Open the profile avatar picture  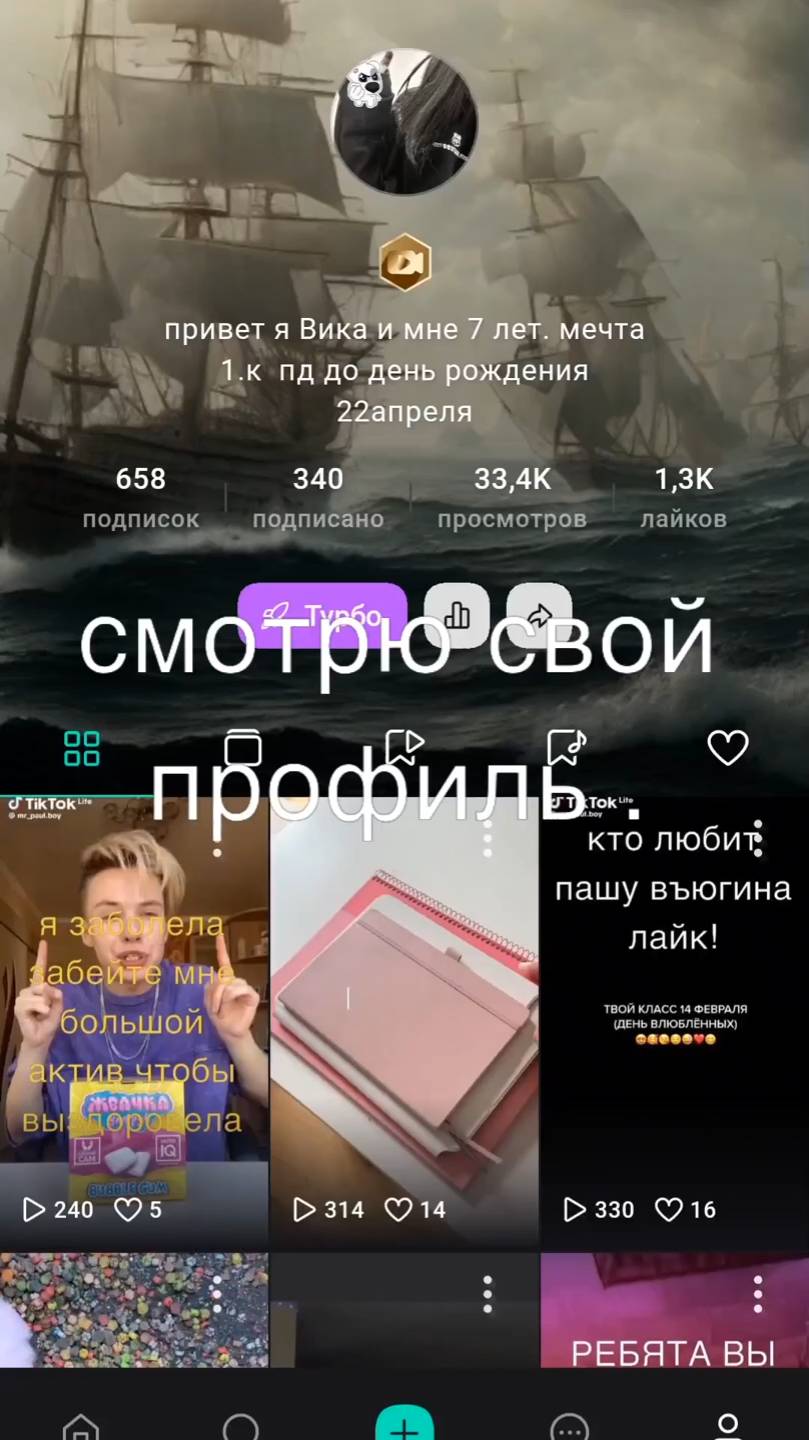404,122
